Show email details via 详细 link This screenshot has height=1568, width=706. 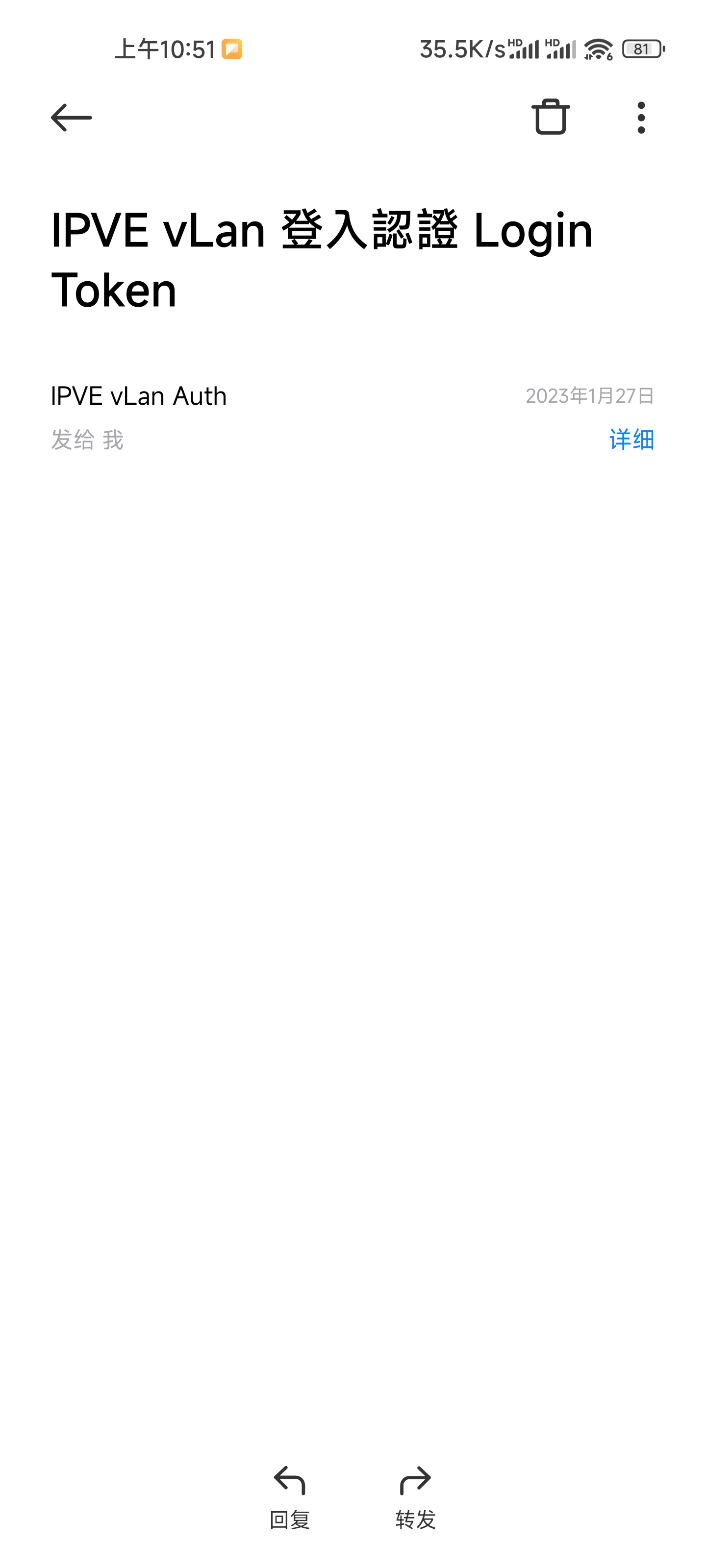pos(631,440)
